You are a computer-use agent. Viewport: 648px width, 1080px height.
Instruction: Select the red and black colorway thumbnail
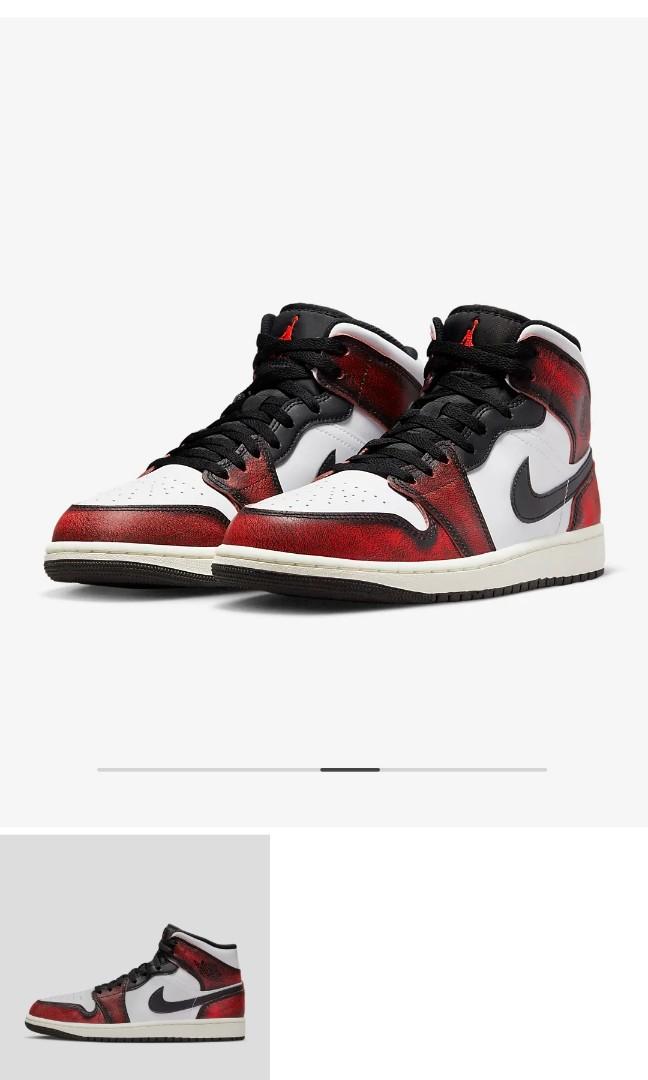[135, 957]
